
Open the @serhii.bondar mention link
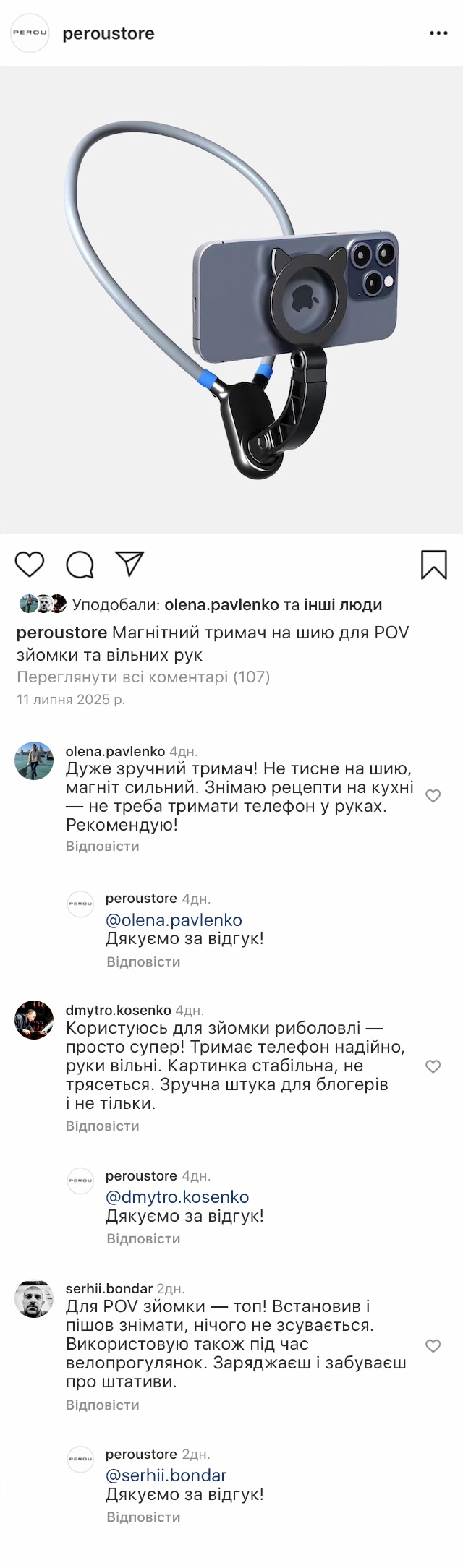[166, 1475]
